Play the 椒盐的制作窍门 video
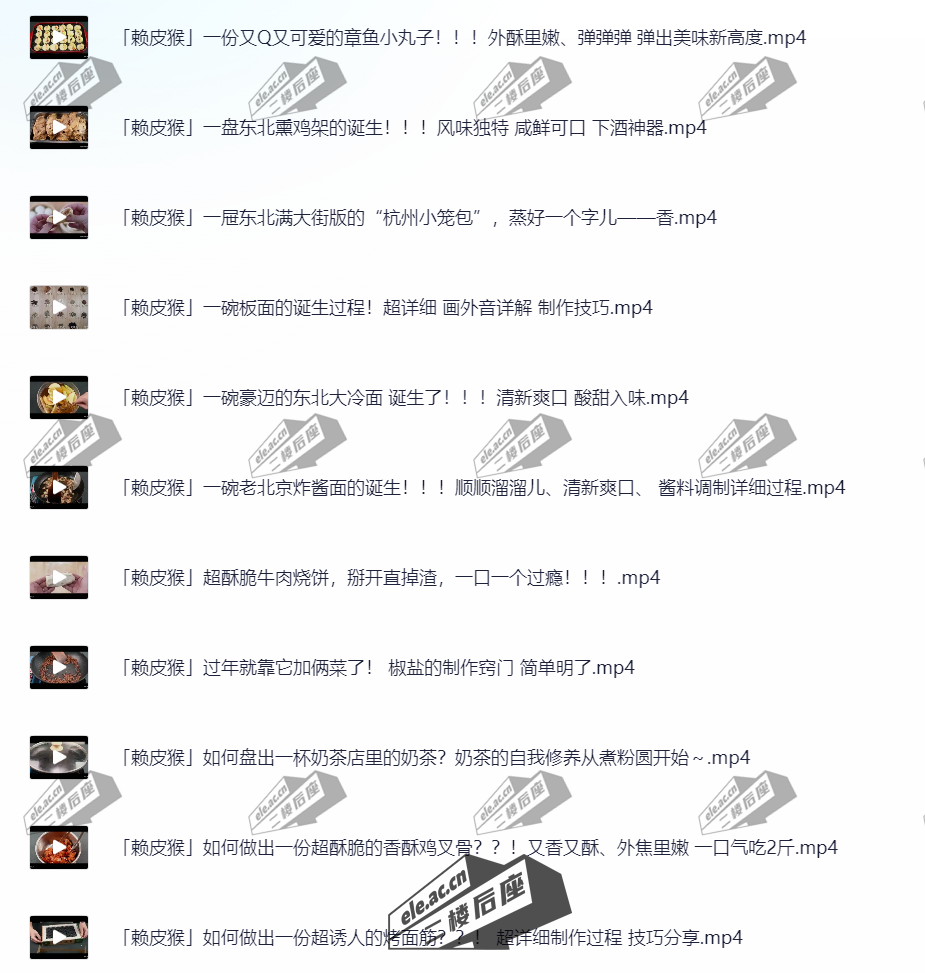Image resolution: width=925 pixels, height=973 pixels. (x=59, y=667)
